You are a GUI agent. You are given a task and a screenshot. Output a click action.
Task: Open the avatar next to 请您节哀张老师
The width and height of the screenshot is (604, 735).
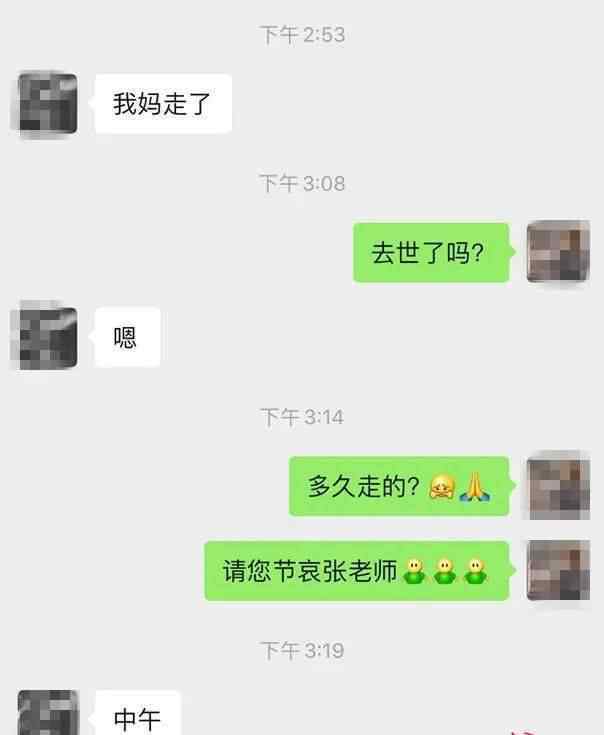[x=558, y=570]
